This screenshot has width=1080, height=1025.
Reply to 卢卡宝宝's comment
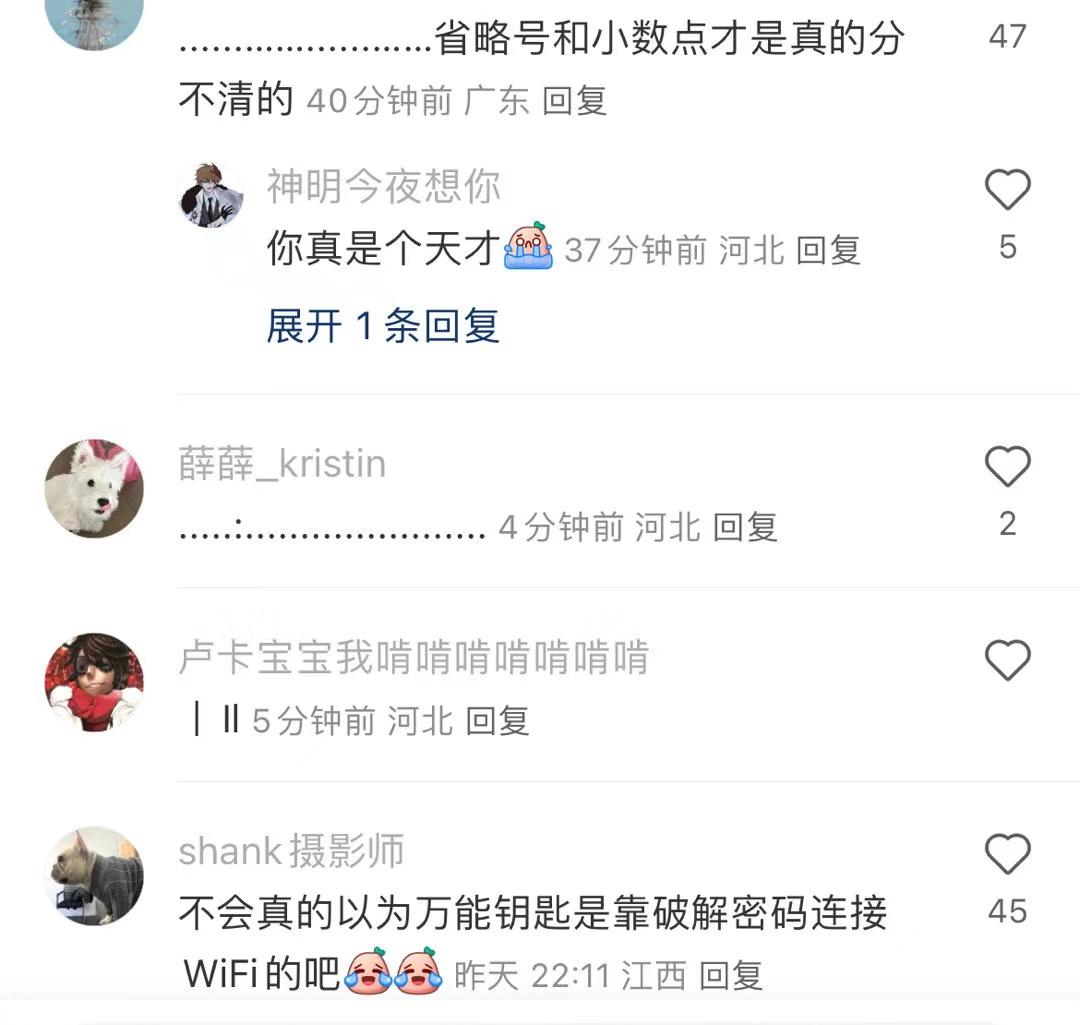point(497,721)
